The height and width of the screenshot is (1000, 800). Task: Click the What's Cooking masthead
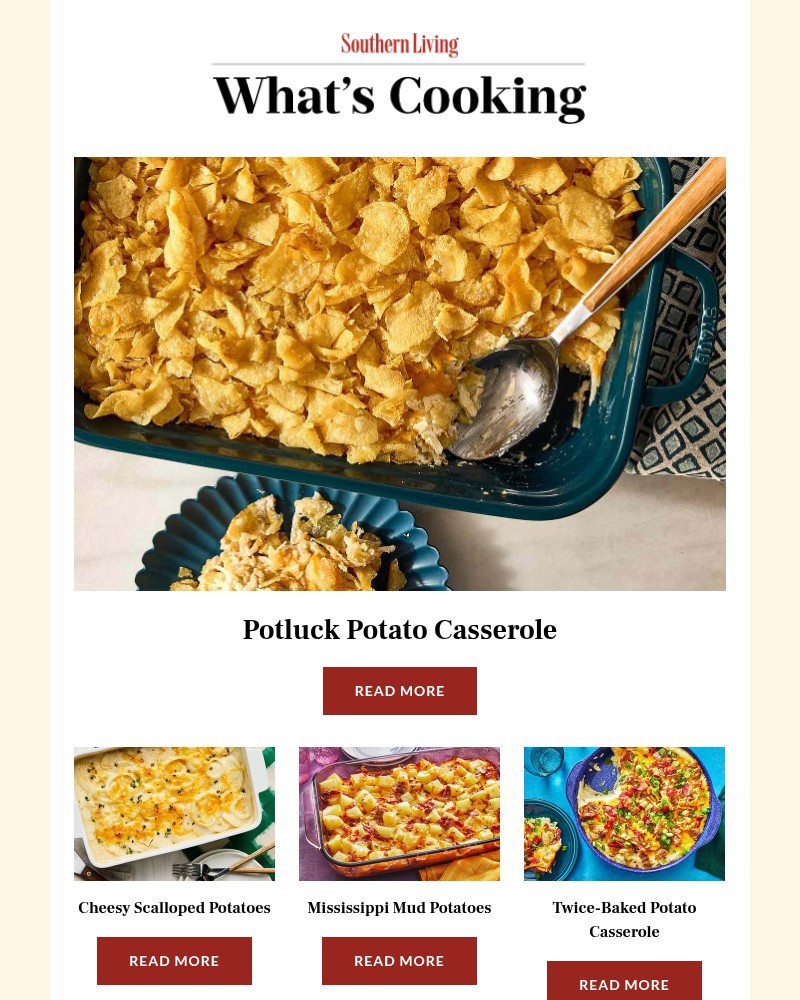(400, 96)
